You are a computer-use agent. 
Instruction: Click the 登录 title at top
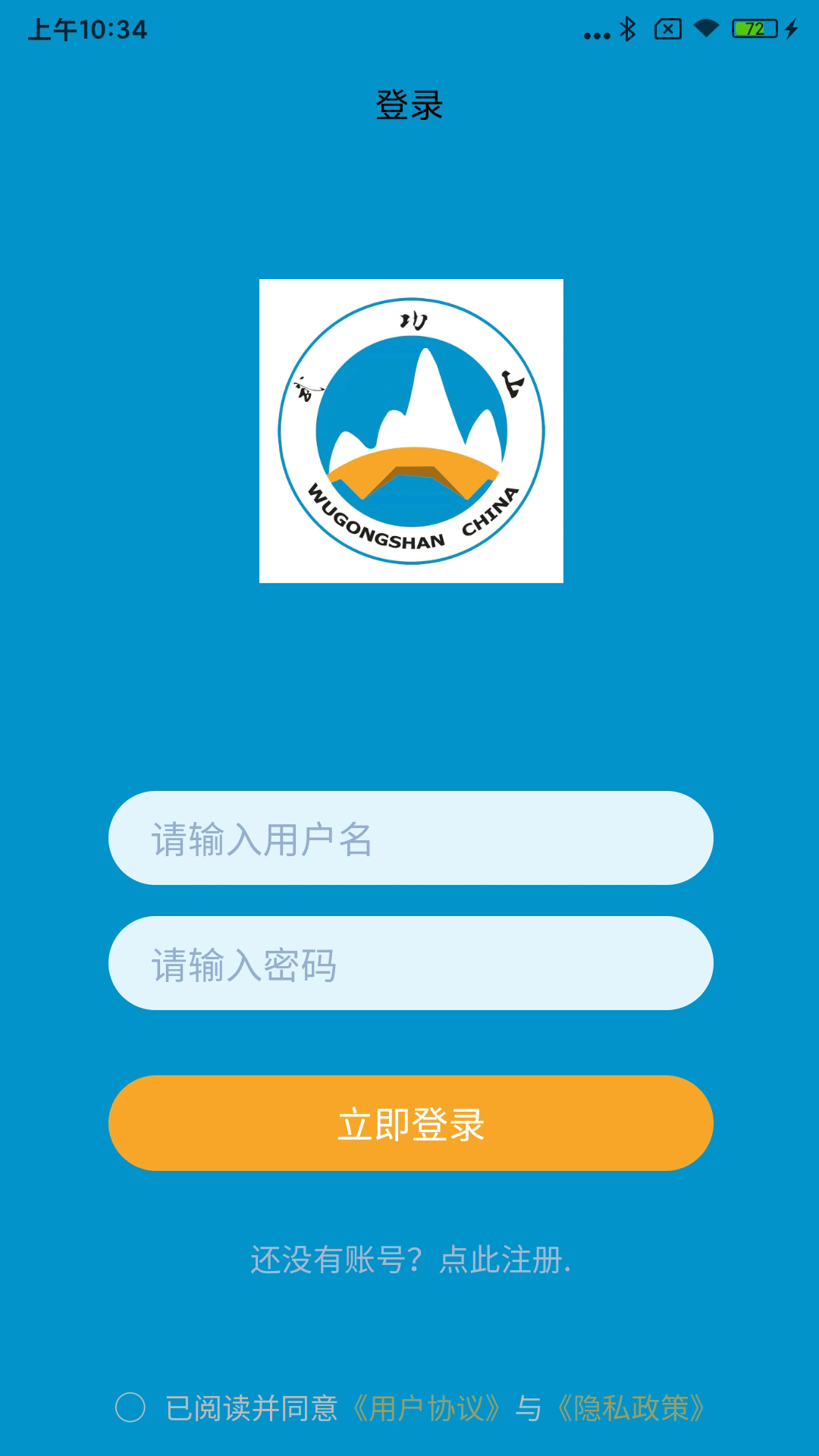[x=410, y=105]
